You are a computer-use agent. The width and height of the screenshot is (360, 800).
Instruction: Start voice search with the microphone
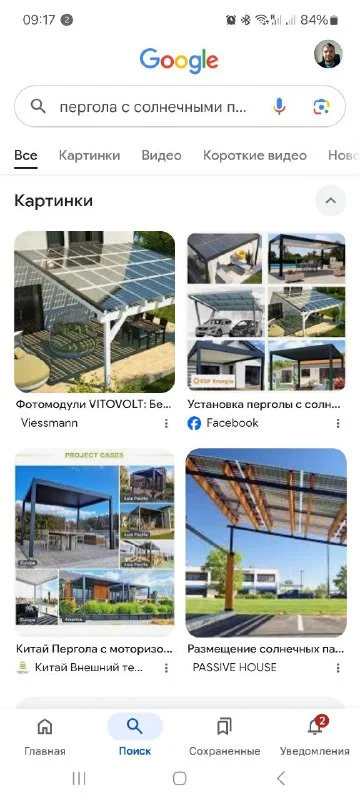[x=278, y=107]
